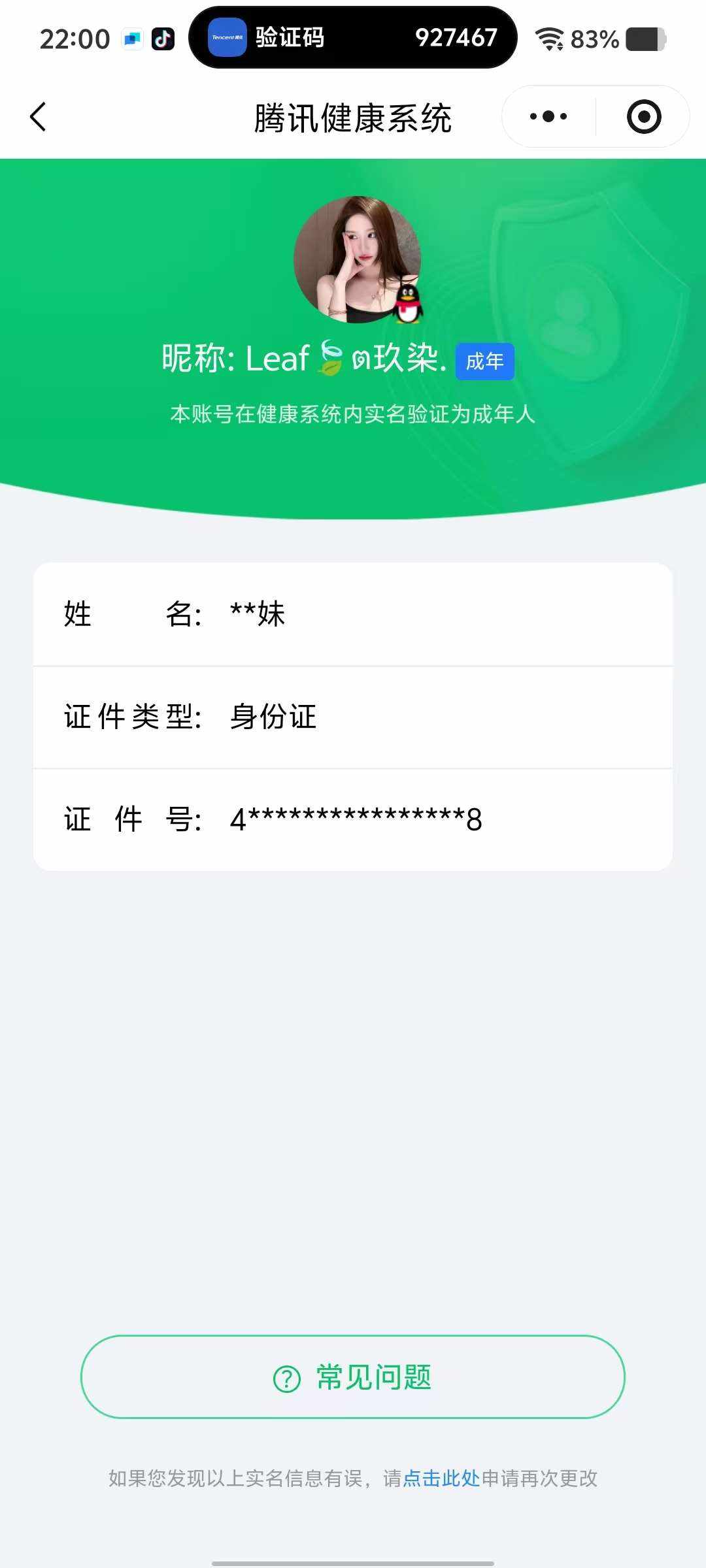Screen dimensions: 706x1568
Task: Select the 腾讯健康系统 title bar
Action: click(353, 119)
